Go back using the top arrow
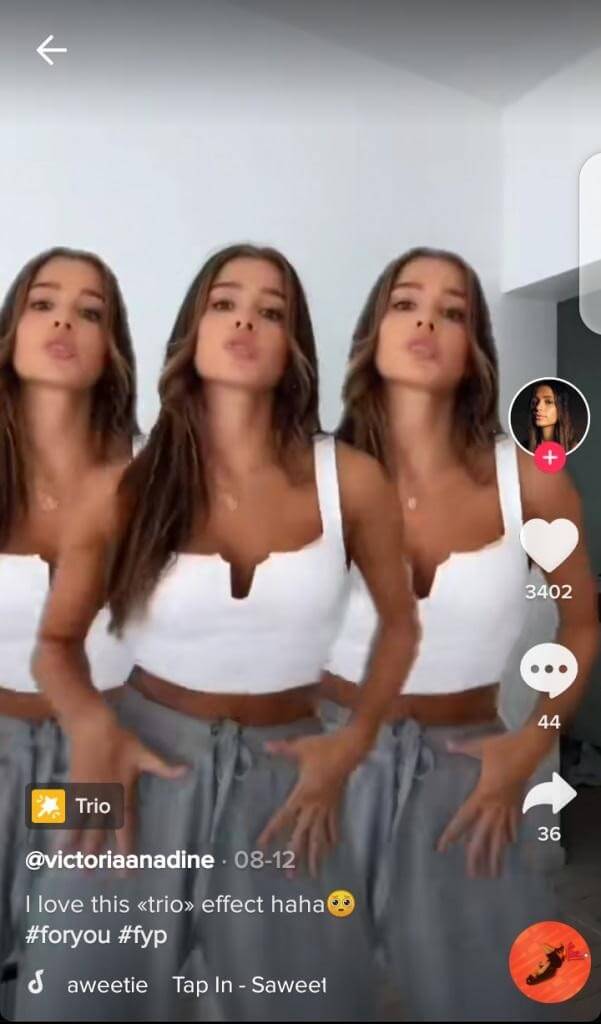Viewport: 601px width, 1024px height. point(51,50)
